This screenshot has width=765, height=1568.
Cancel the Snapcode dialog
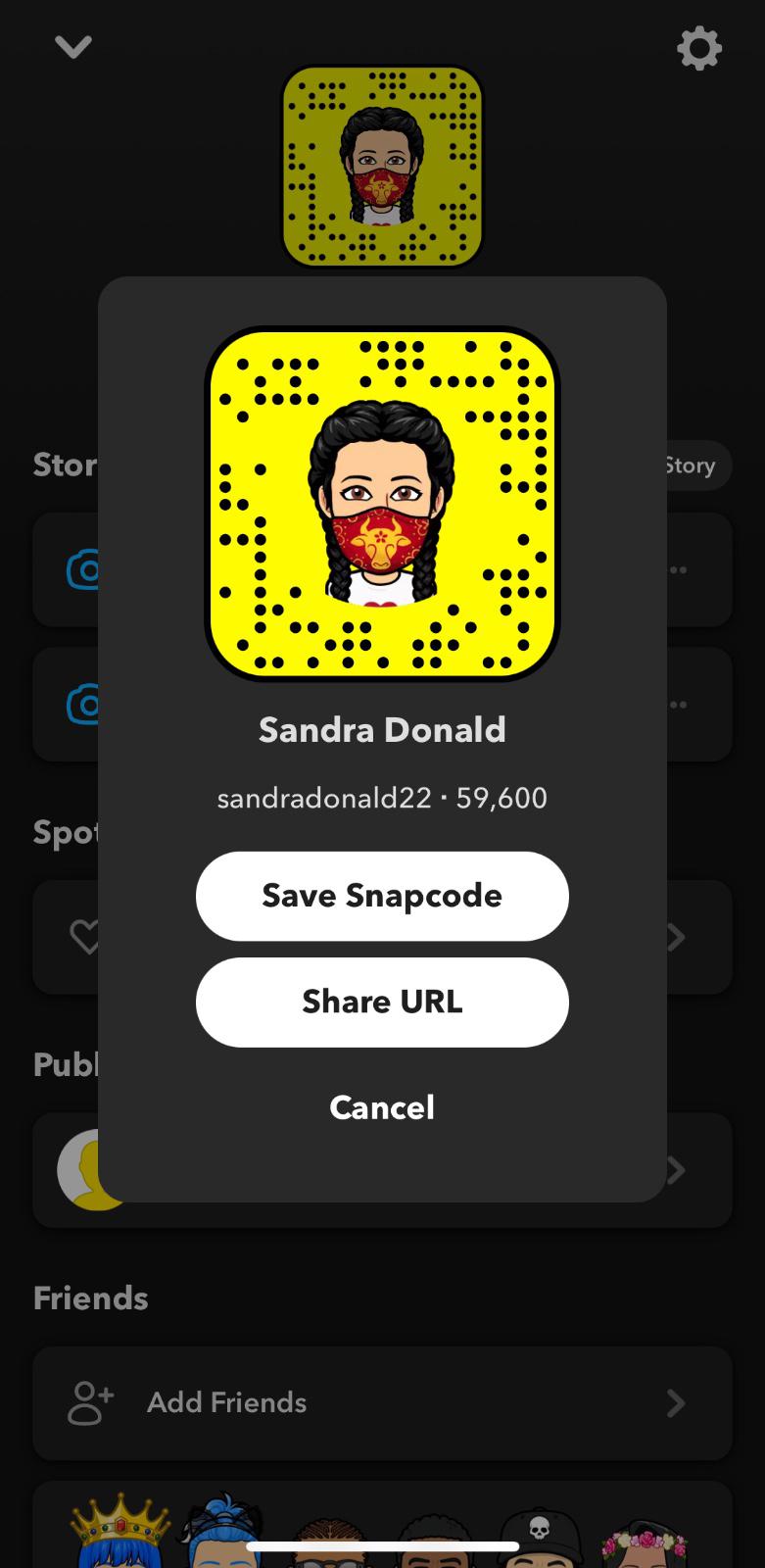(x=382, y=1107)
